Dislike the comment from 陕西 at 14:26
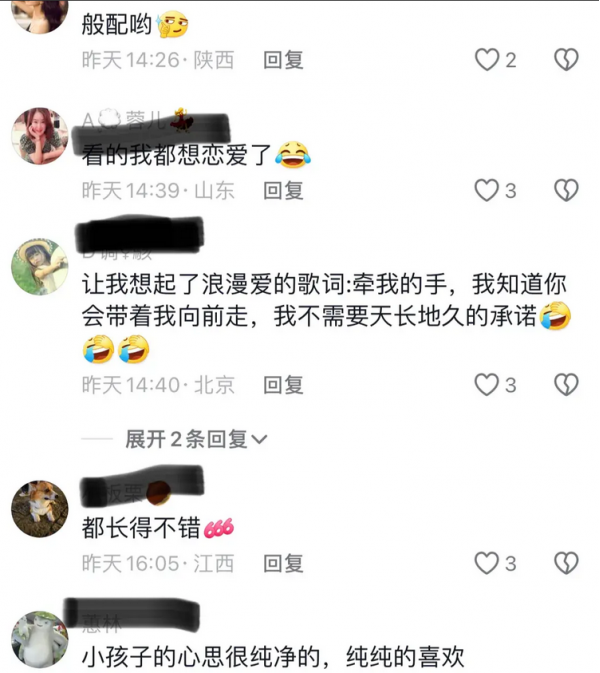Screen dimensions: 600x673 566,60
